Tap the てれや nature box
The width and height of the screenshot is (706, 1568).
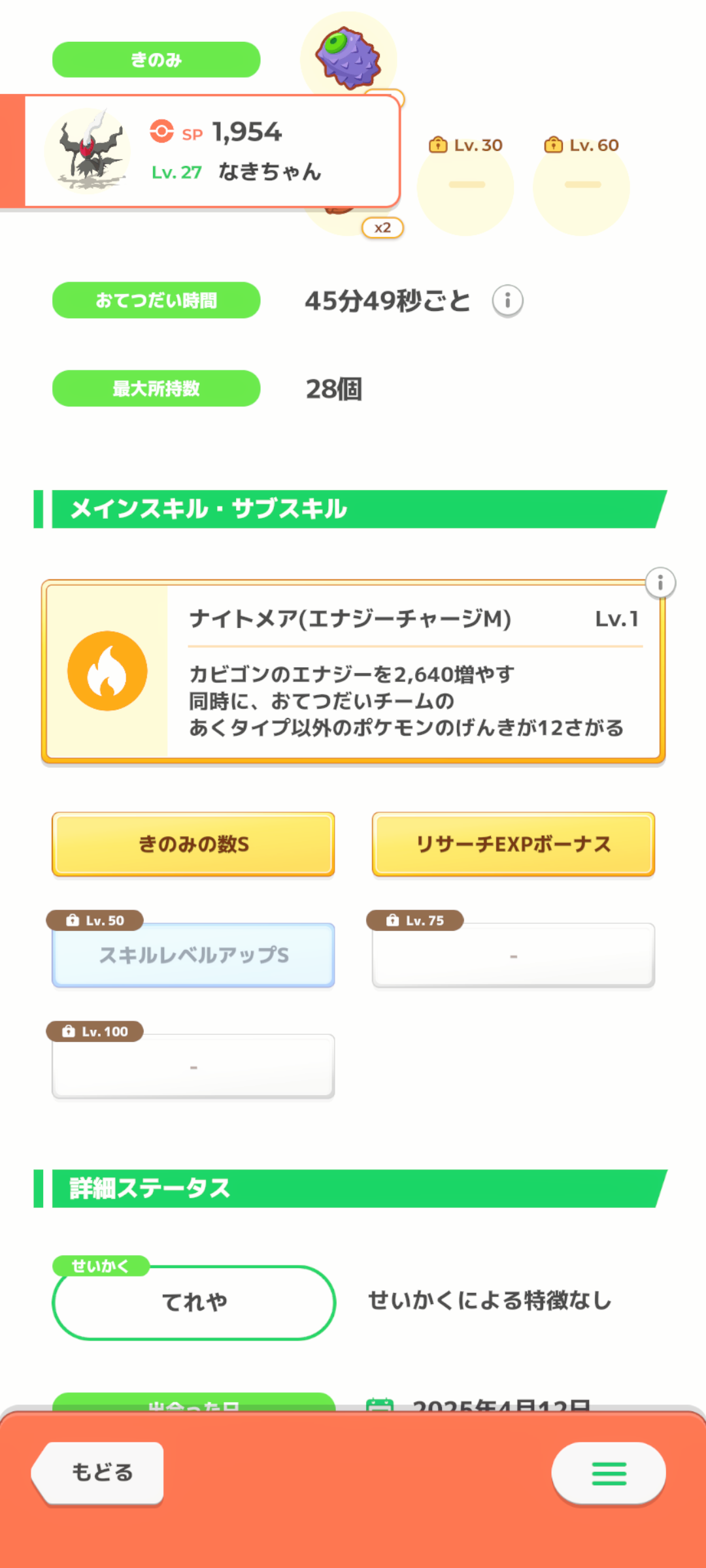pyautogui.click(x=194, y=1302)
